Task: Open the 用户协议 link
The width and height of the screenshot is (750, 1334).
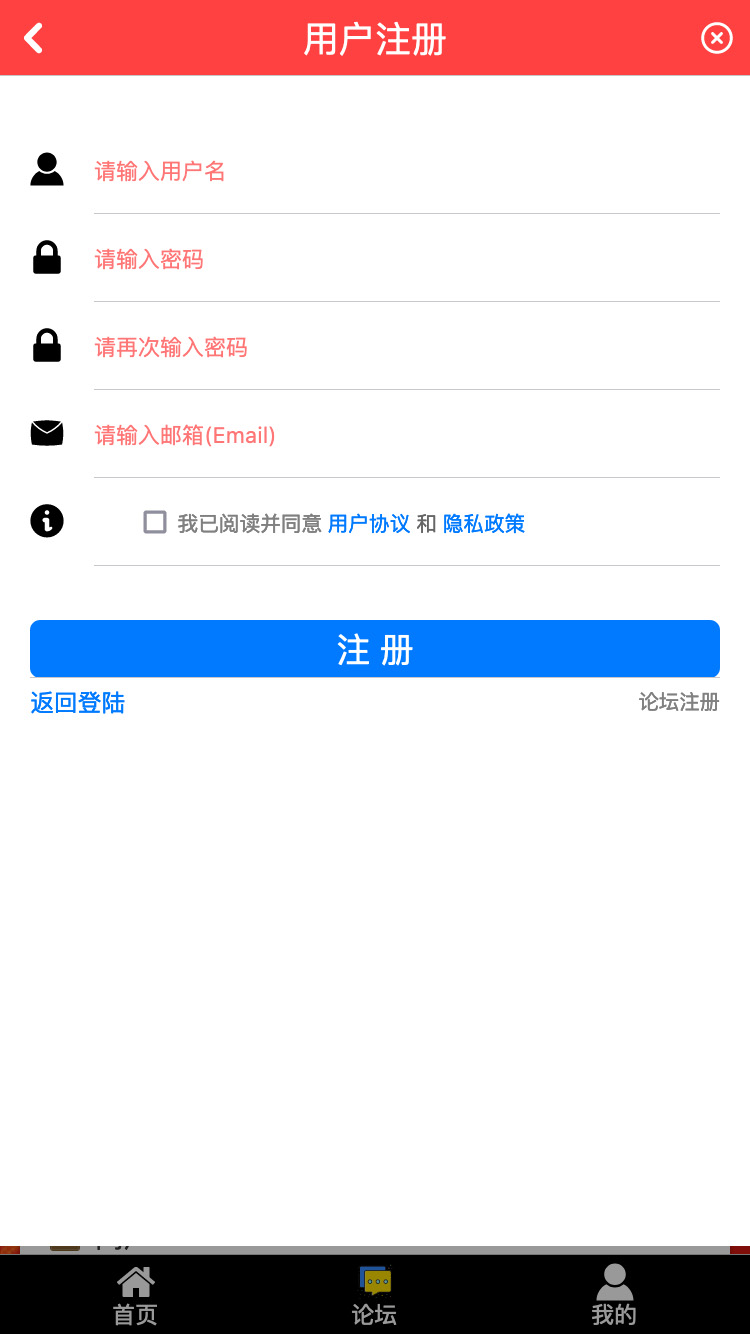Action: pos(369,523)
